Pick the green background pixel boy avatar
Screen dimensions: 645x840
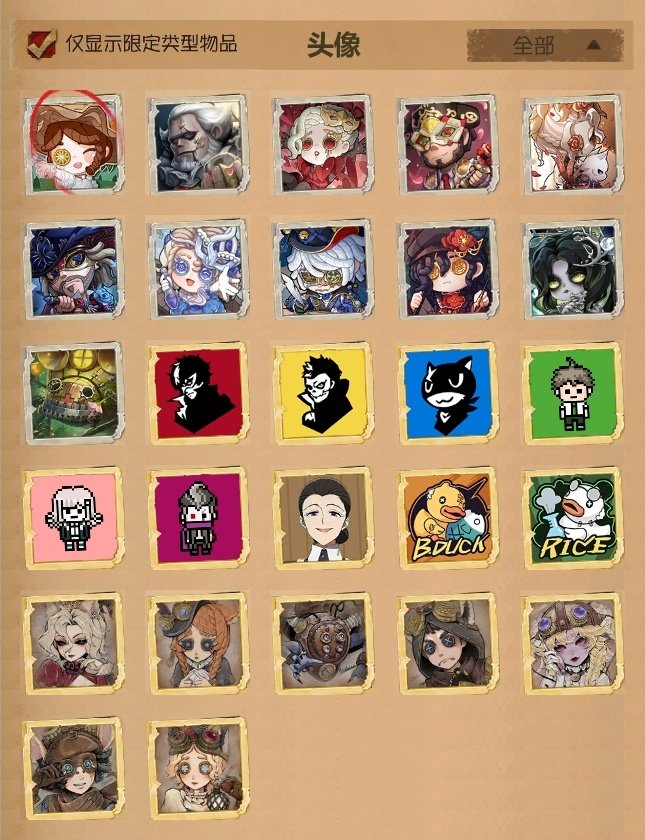coord(572,392)
